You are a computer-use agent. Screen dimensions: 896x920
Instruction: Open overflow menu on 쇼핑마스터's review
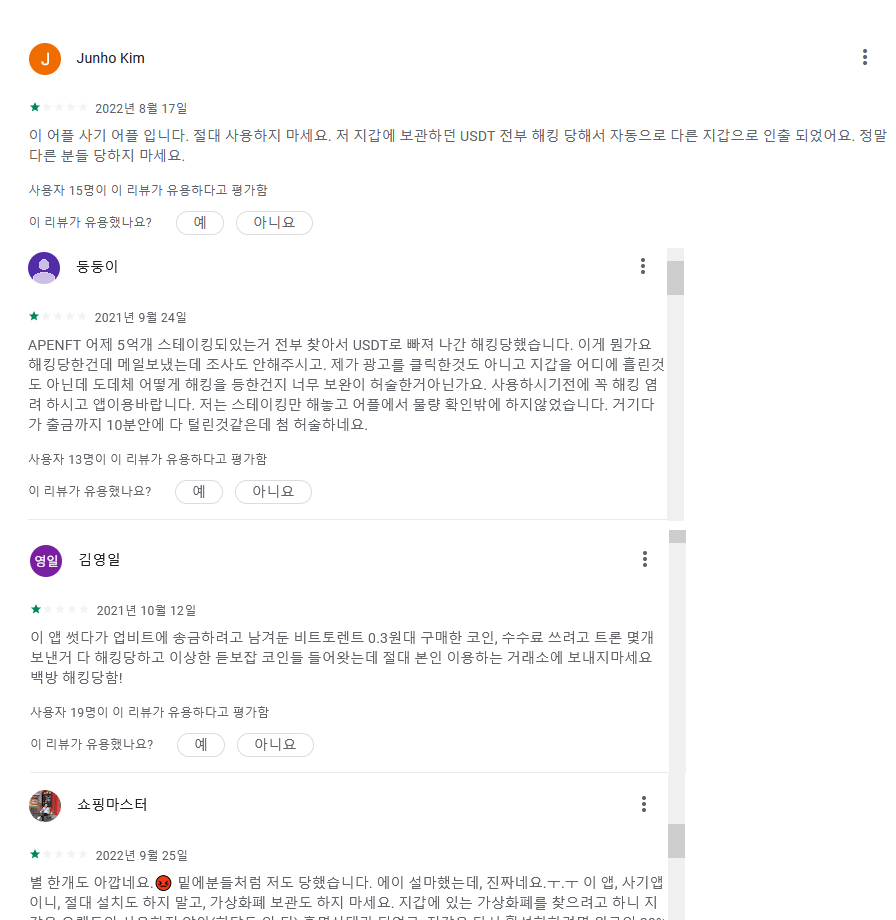(x=644, y=804)
